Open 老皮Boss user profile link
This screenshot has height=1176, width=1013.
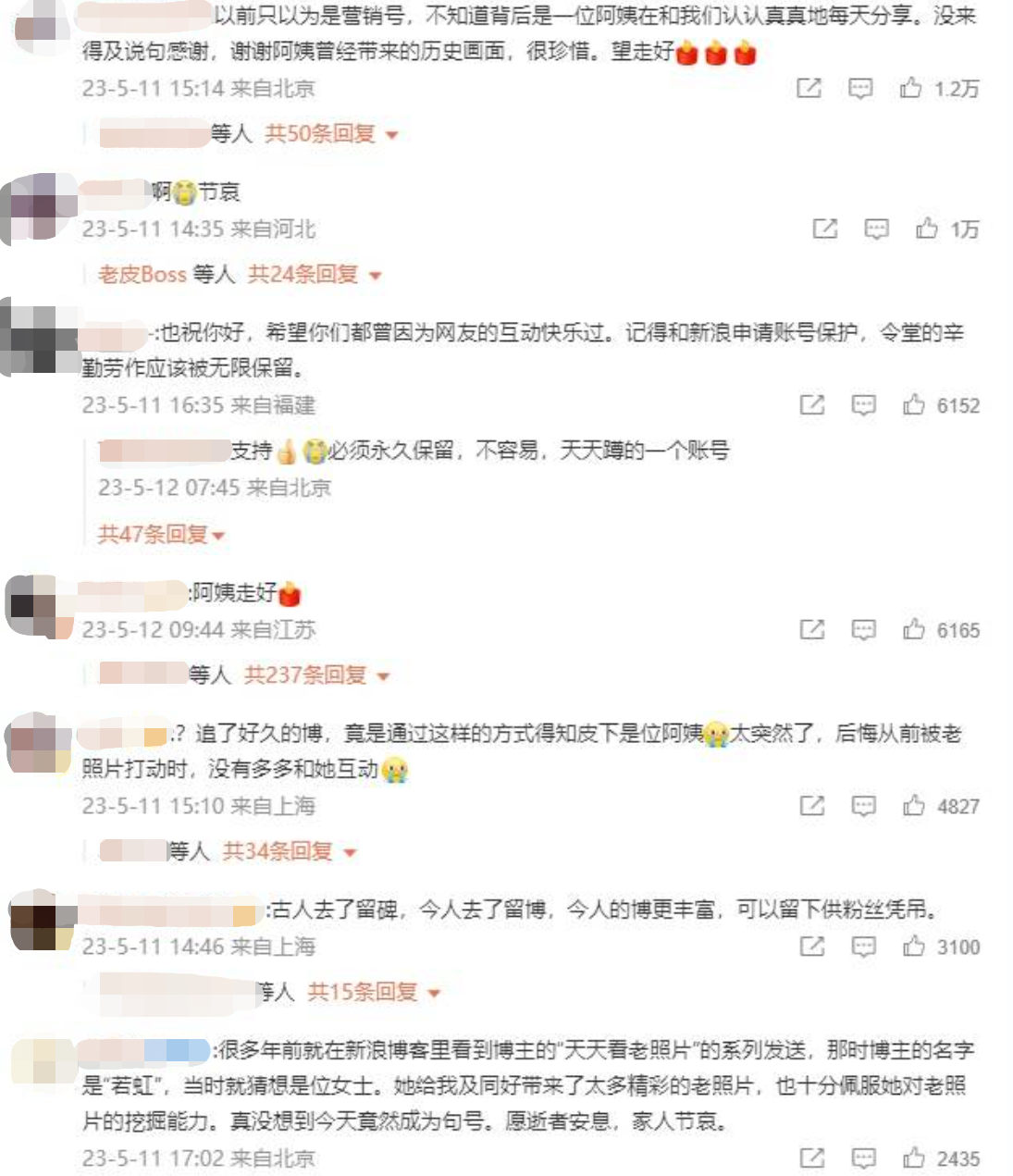[x=142, y=275]
